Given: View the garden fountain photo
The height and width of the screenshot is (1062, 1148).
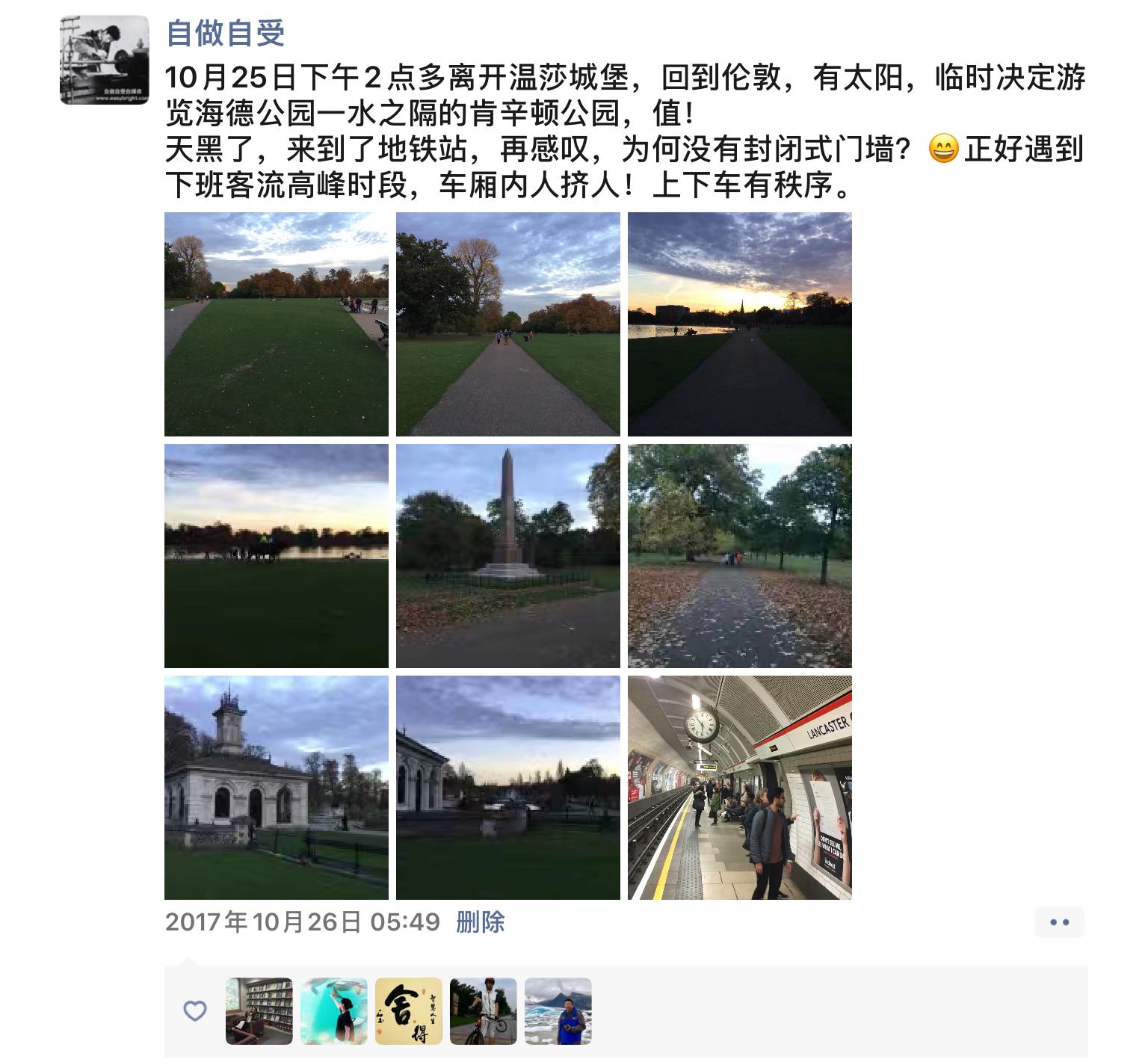Looking at the screenshot, I should click(x=507, y=787).
